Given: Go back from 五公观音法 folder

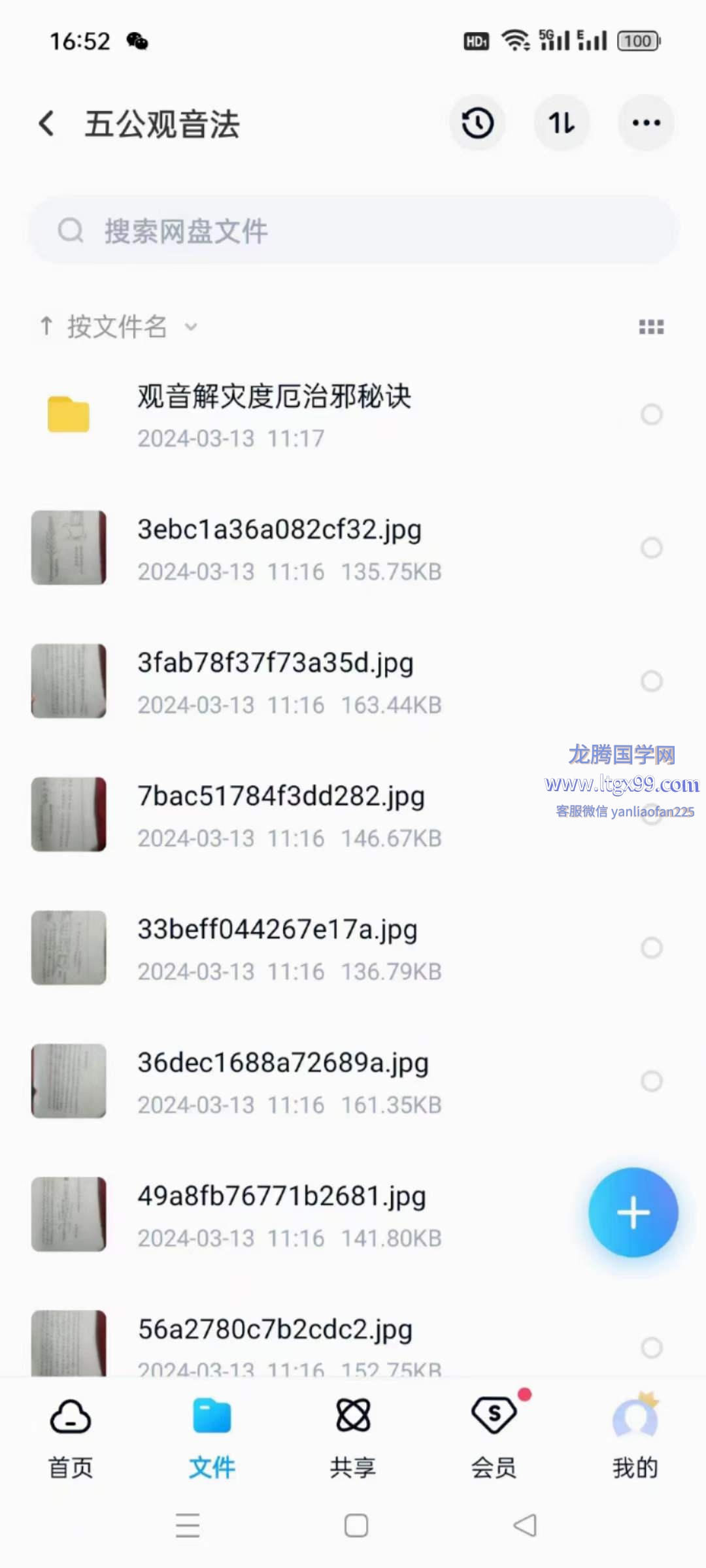Looking at the screenshot, I should click(46, 123).
